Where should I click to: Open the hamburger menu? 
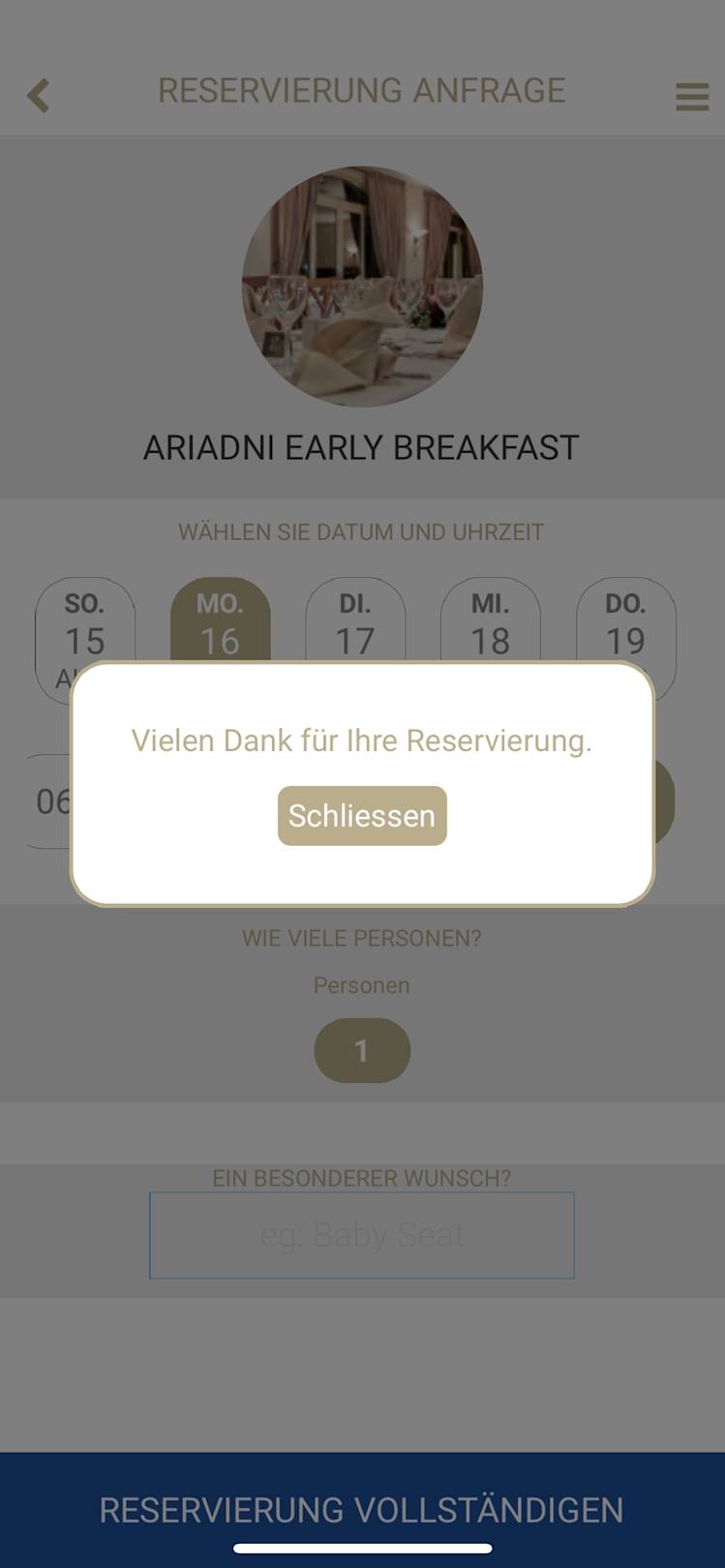tap(691, 96)
